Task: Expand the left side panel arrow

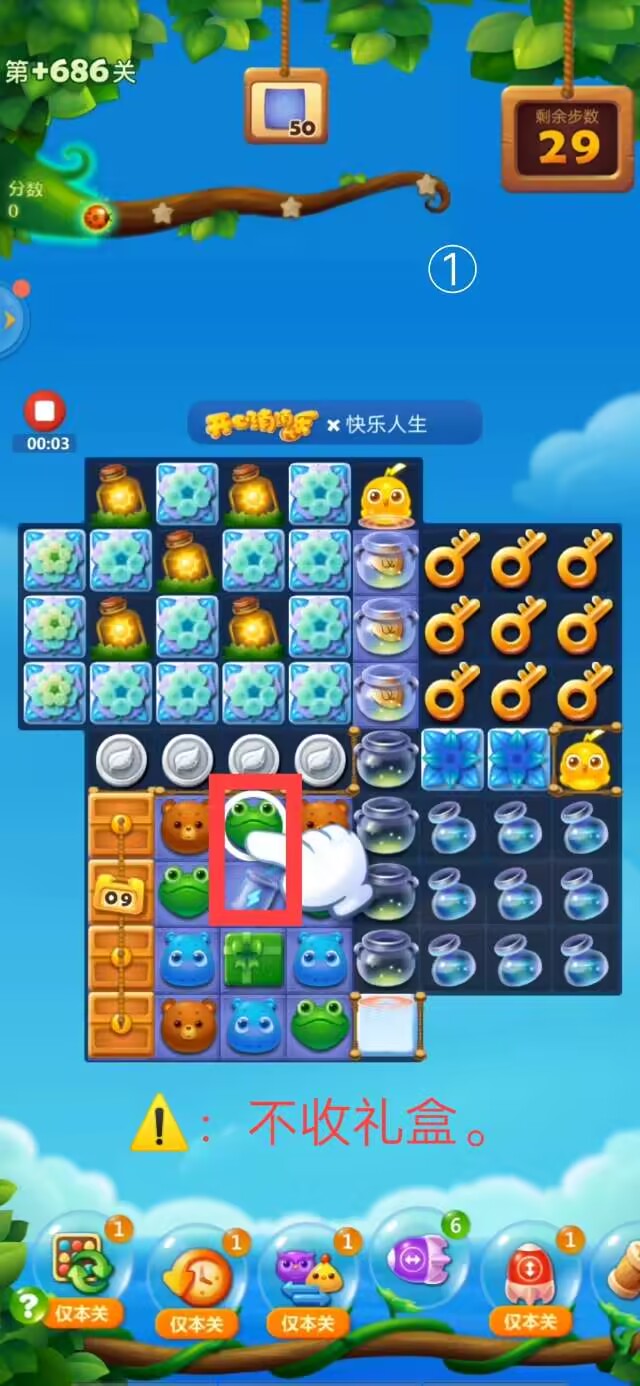Action: (x=10, y=321)
